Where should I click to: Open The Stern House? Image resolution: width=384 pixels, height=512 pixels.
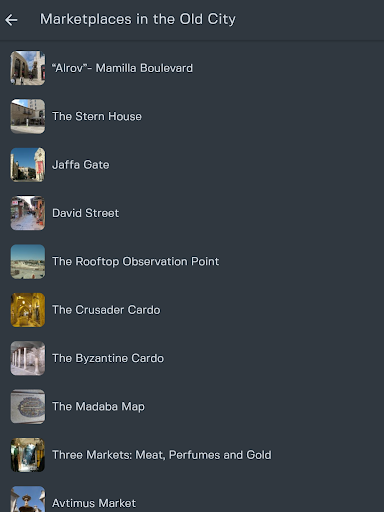pos(192,116)
